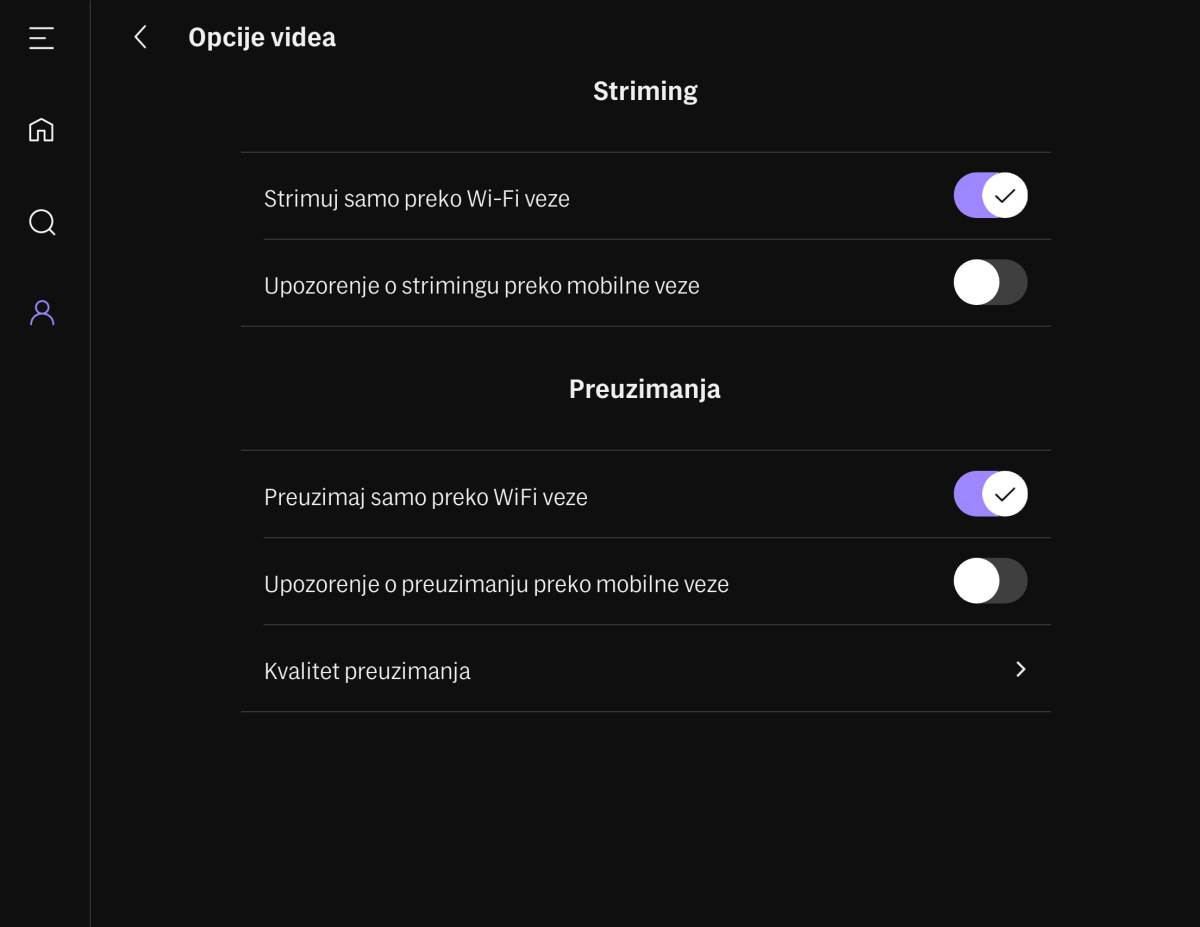
Task: Disable Strimuj samo preko Wi-Fi veze
Action: click(990, 196)
